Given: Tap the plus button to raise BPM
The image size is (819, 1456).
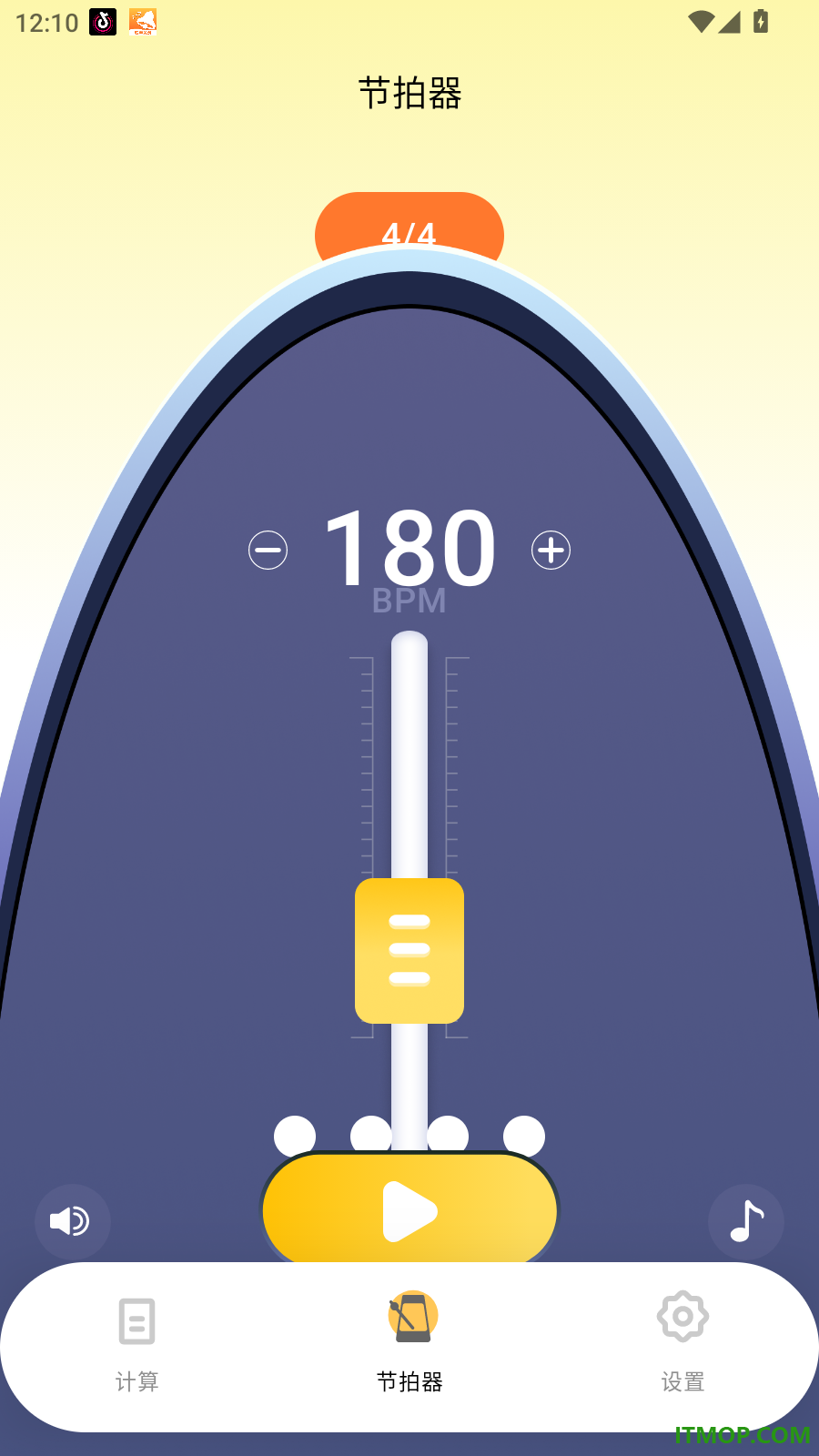Looking at the screenshot, I should [x=551, y=550].
